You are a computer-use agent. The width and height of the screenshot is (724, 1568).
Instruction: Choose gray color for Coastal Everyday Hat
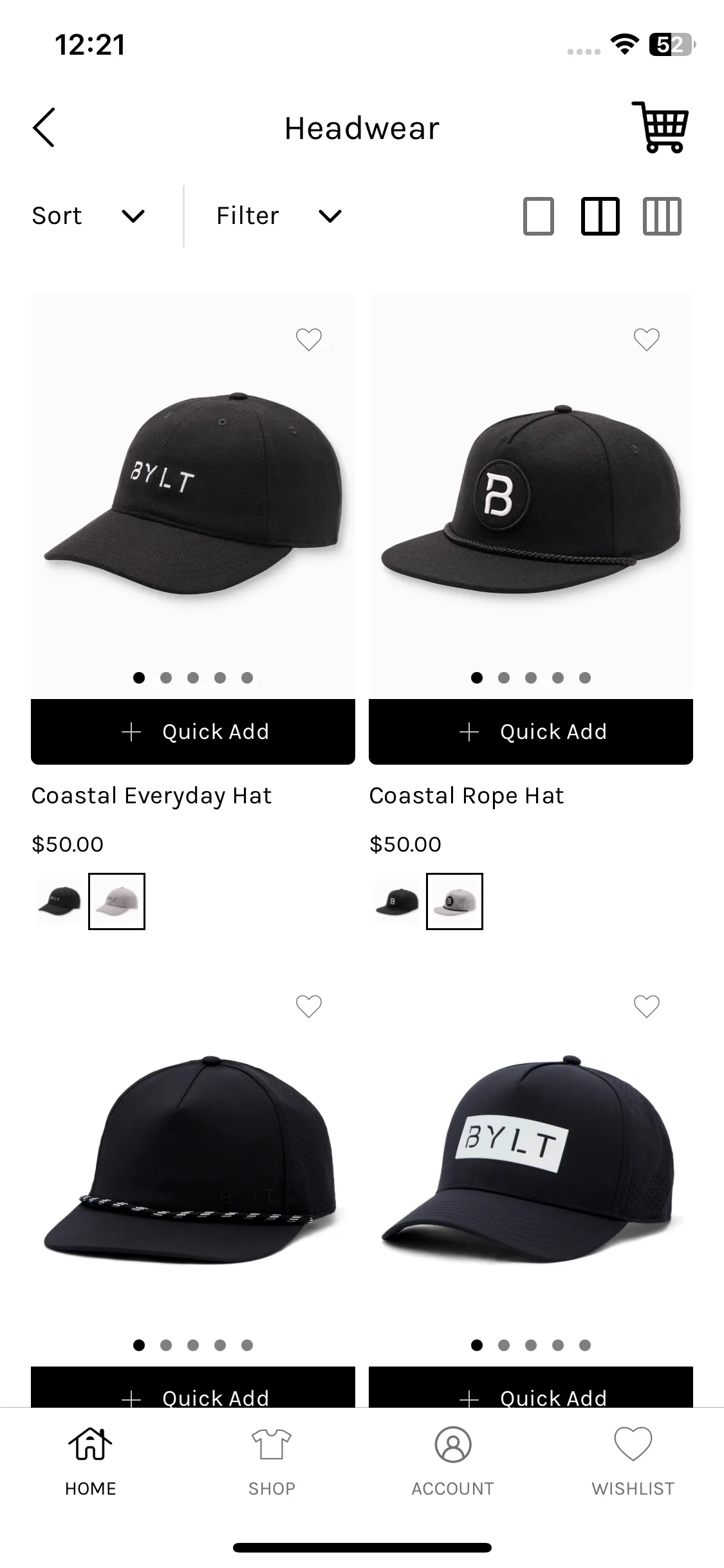116,901
